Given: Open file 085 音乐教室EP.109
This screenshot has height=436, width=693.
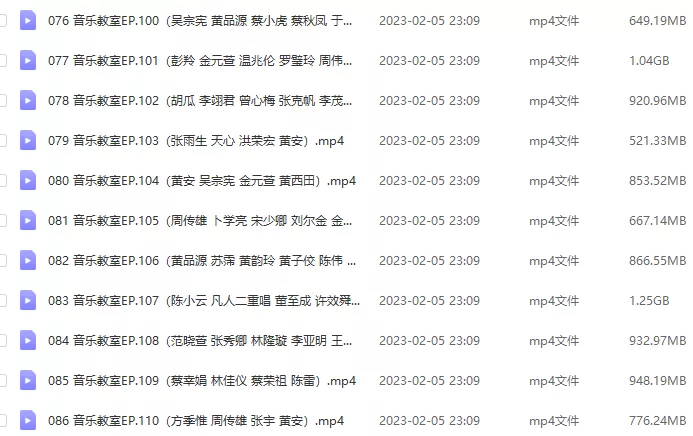Looking at the screenshot, I should 202,380.
